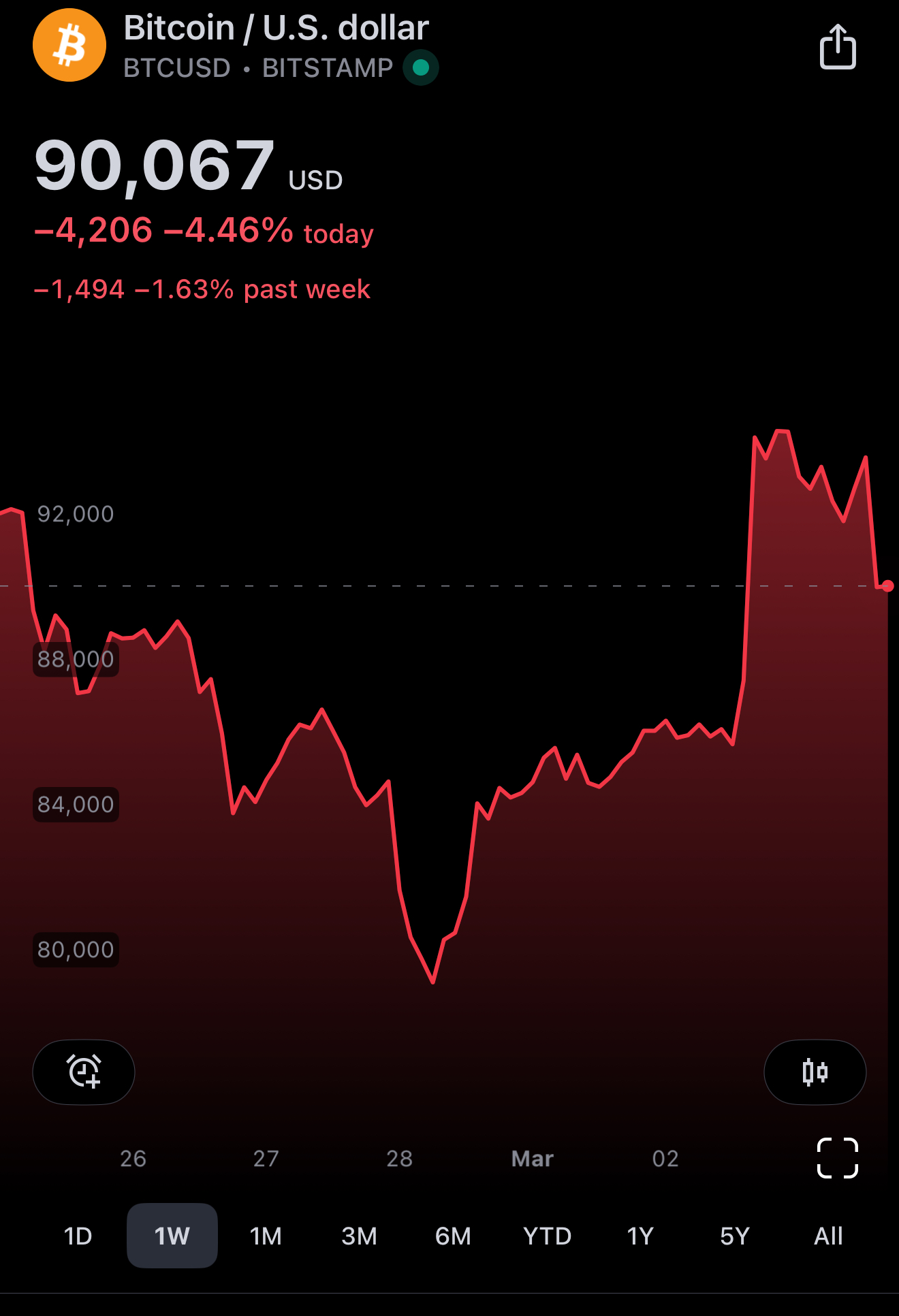Choose the 6M time range
This screenshot has width=899, height=1316.
453,1236
